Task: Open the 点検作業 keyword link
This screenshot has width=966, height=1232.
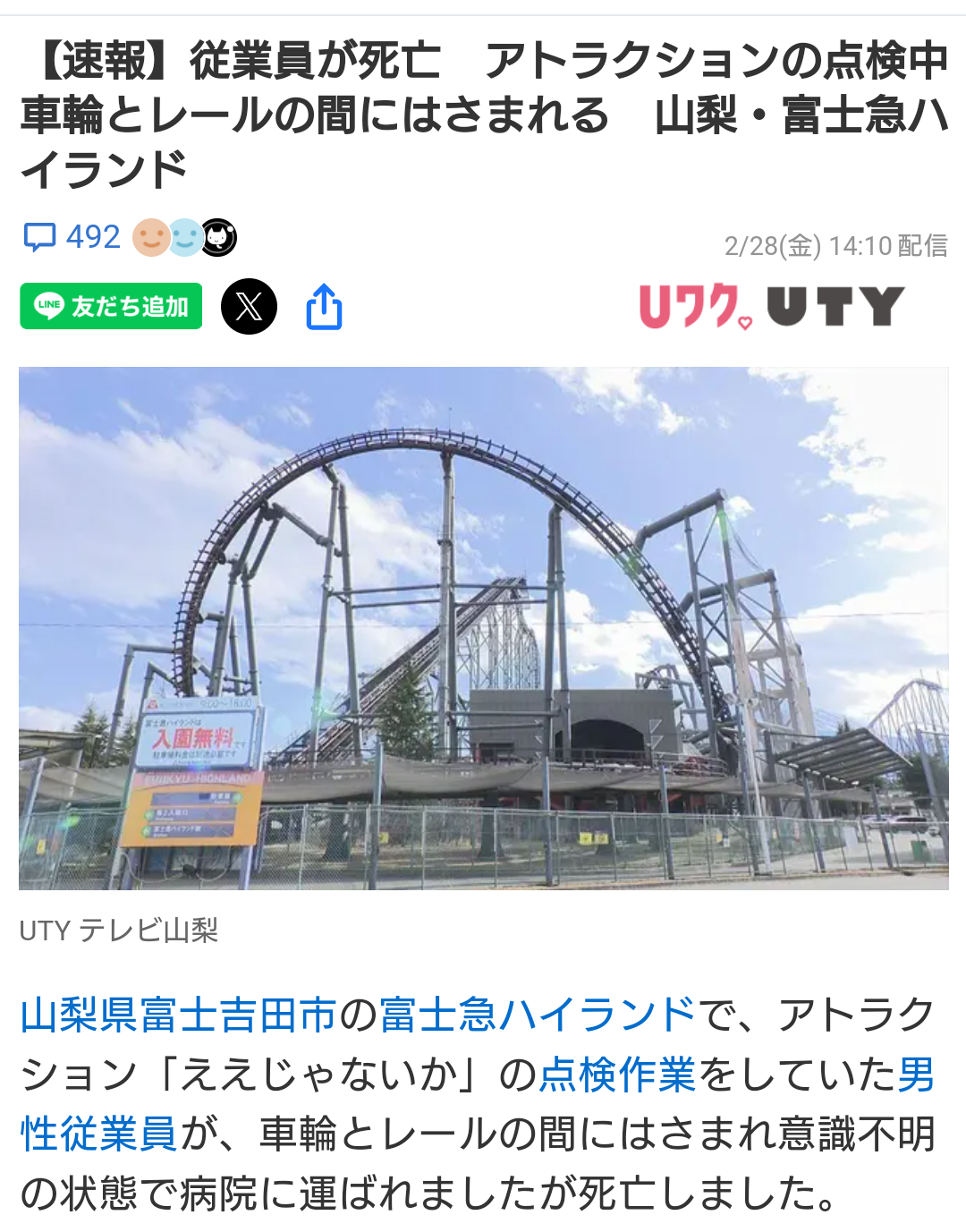Action: point(616,1074)
